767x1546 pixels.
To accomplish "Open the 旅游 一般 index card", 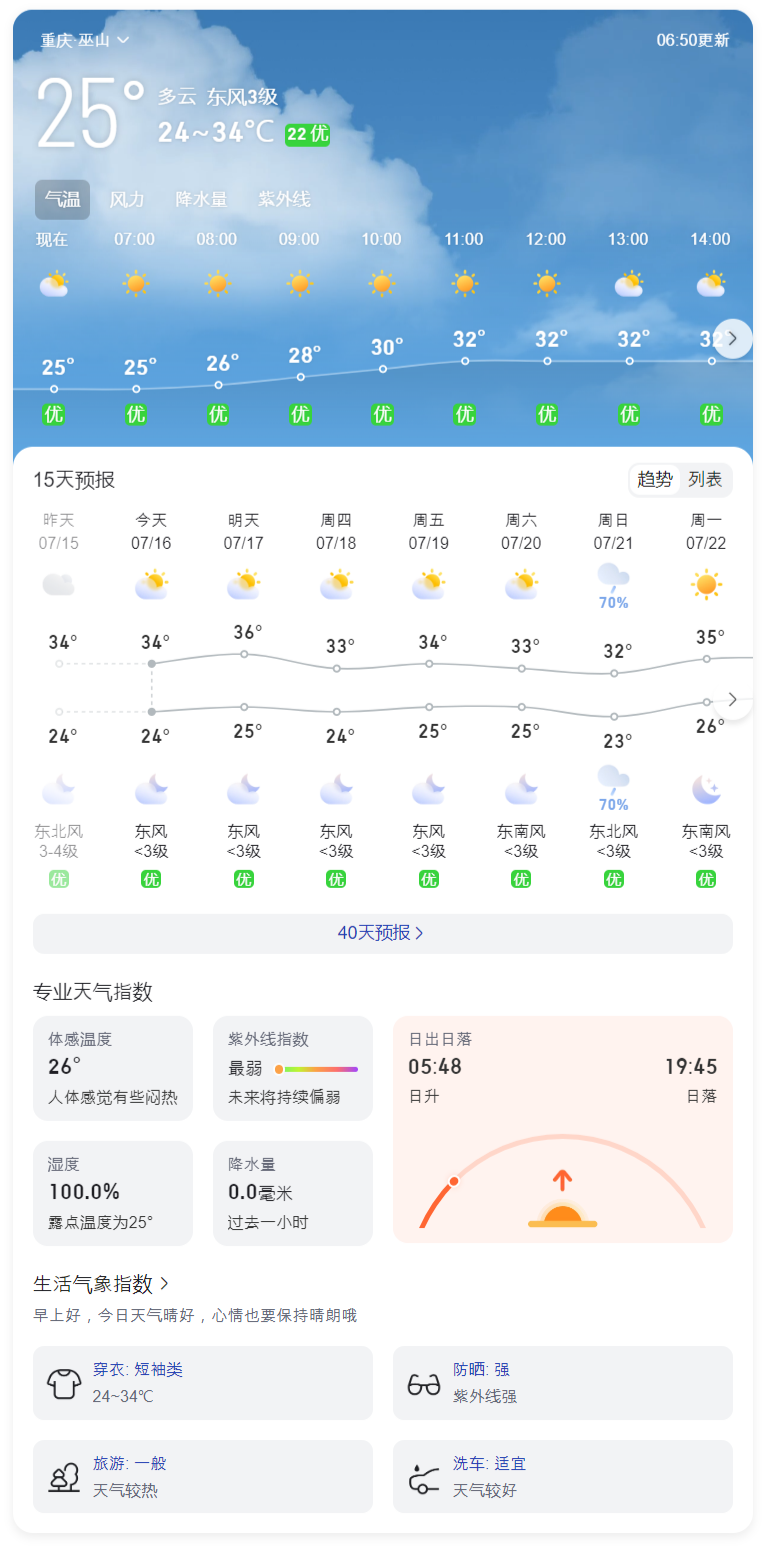I will (x=203, y=1476).
